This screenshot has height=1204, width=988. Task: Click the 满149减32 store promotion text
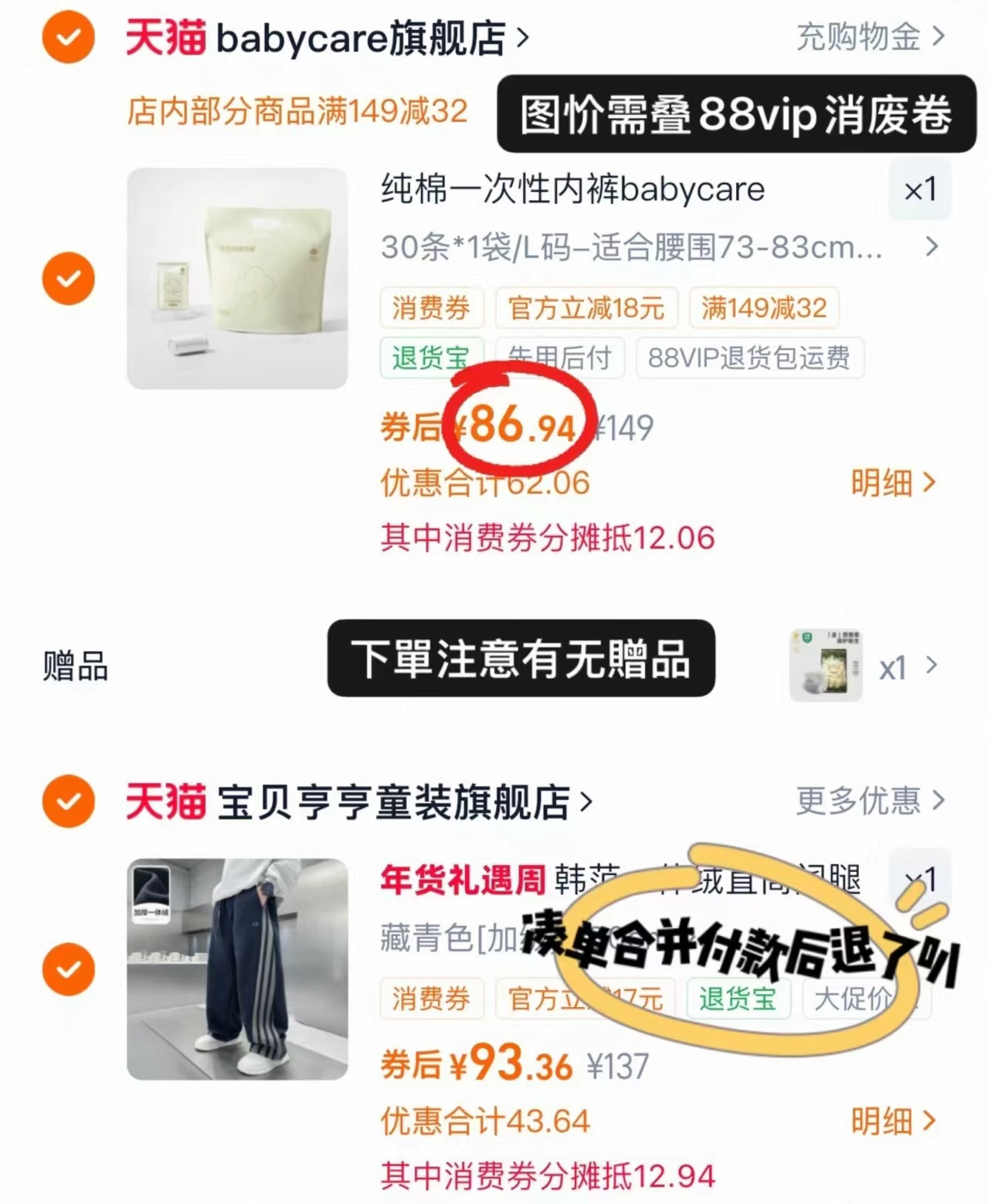(x=297, y=112)
